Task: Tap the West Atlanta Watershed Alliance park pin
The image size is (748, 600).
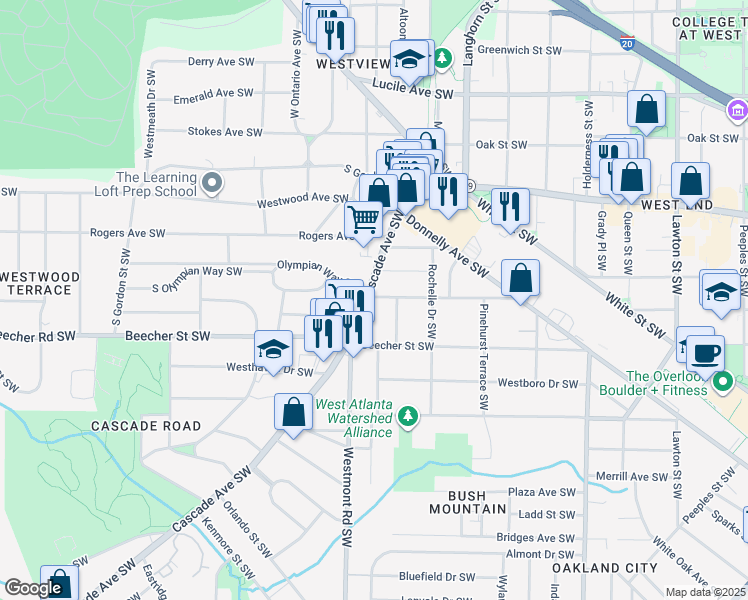Action: [407, 414]
